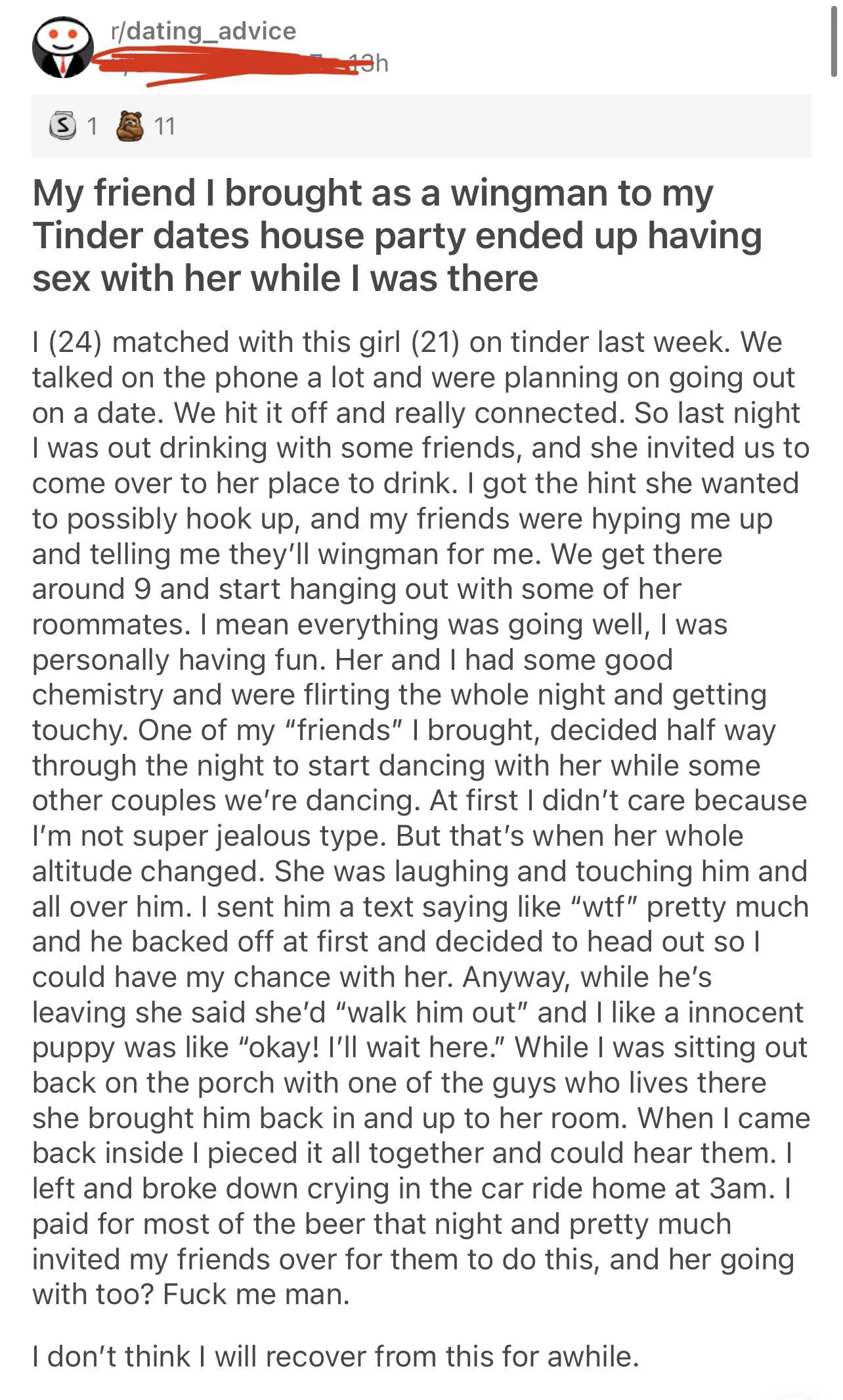Tap the subreddit avatar icon
The width and height of the screenshot is (843, 1400).
62,47
